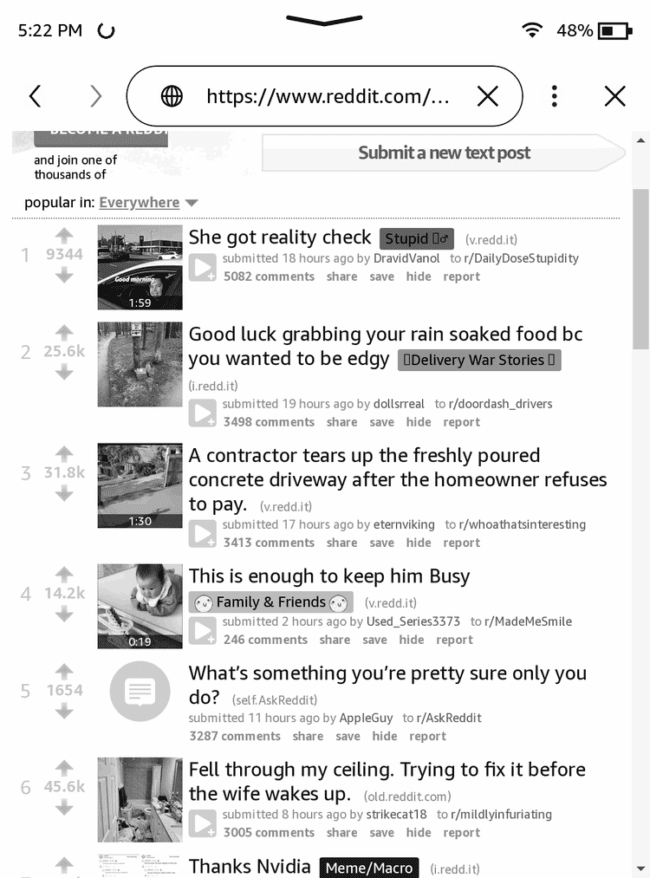Upvote the 'She got reality check' post
The image size is (650, 878).
[64, 235]
